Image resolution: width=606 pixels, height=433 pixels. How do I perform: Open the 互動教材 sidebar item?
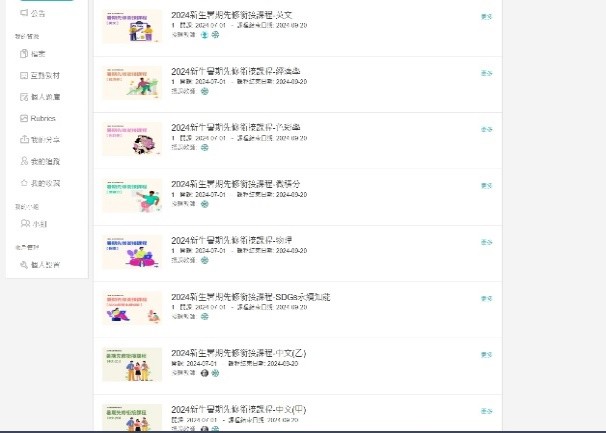tap(44, 75)
